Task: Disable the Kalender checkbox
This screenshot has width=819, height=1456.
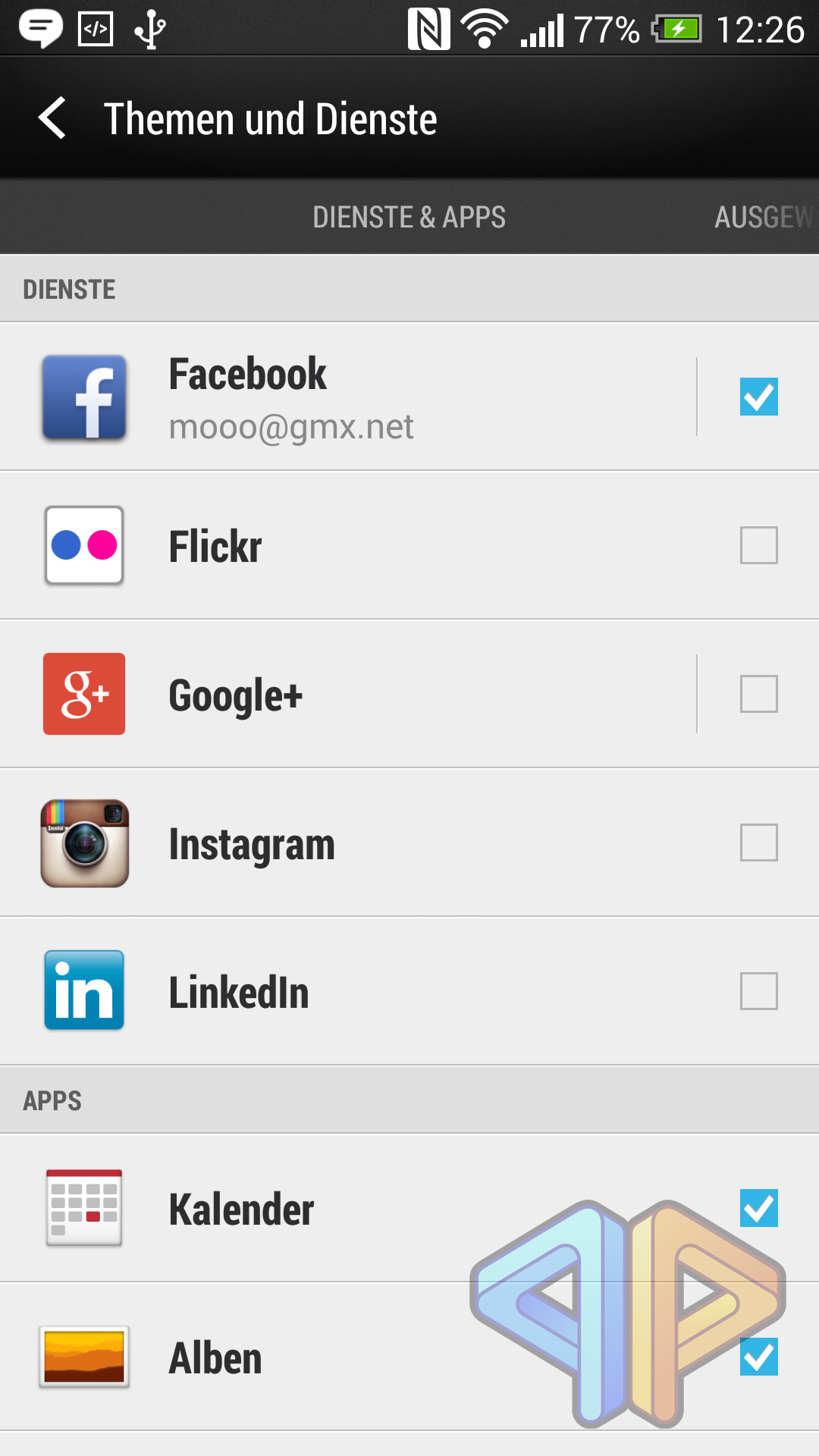Action: [759, 1208]
